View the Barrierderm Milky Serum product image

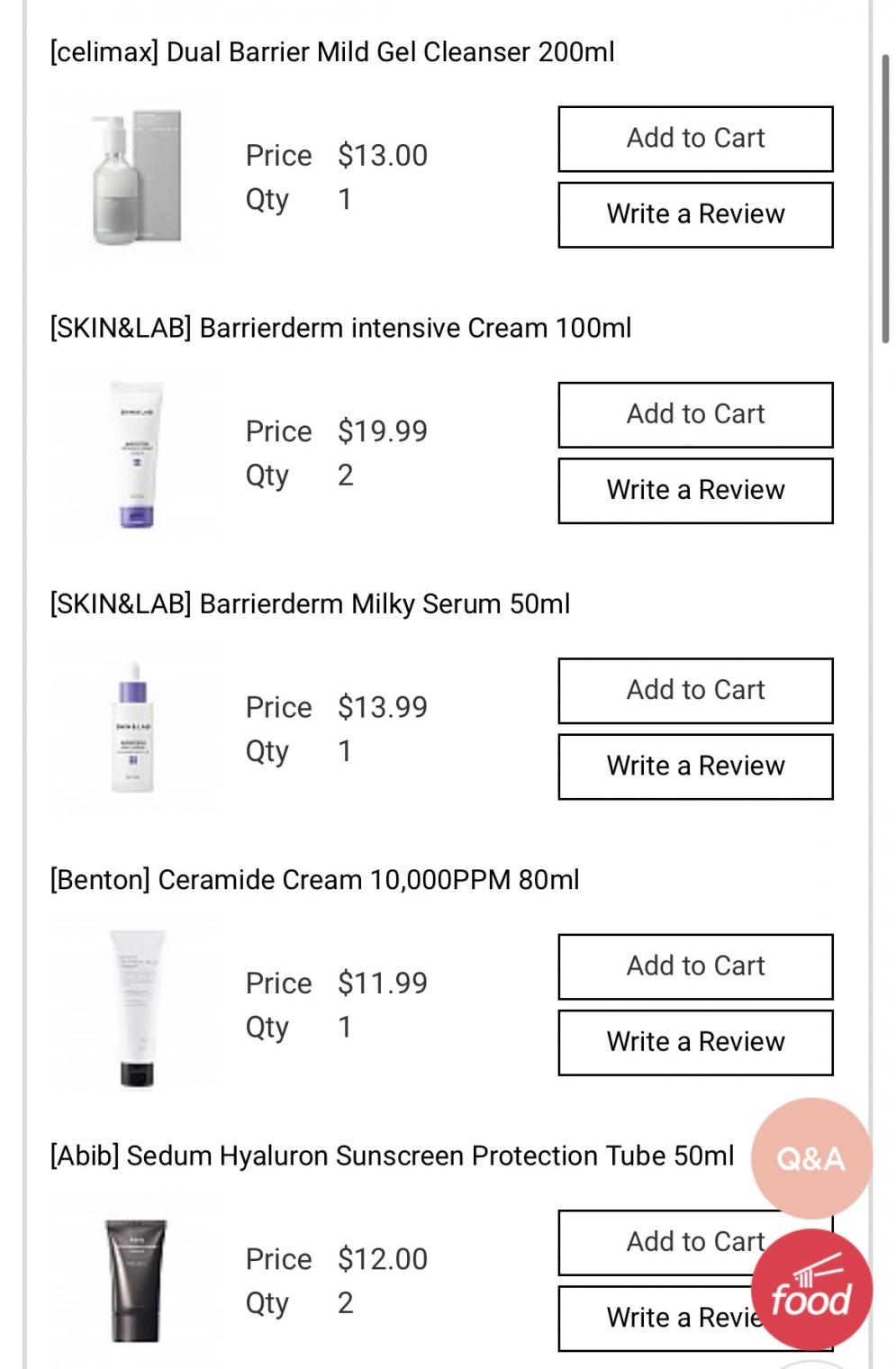[x=135, y=729]
